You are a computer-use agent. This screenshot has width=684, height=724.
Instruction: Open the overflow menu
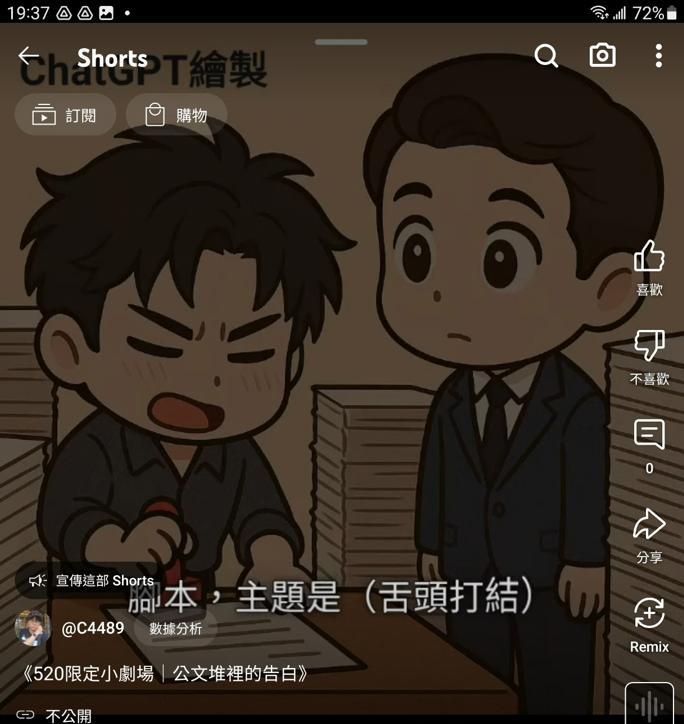coord(658,56)
